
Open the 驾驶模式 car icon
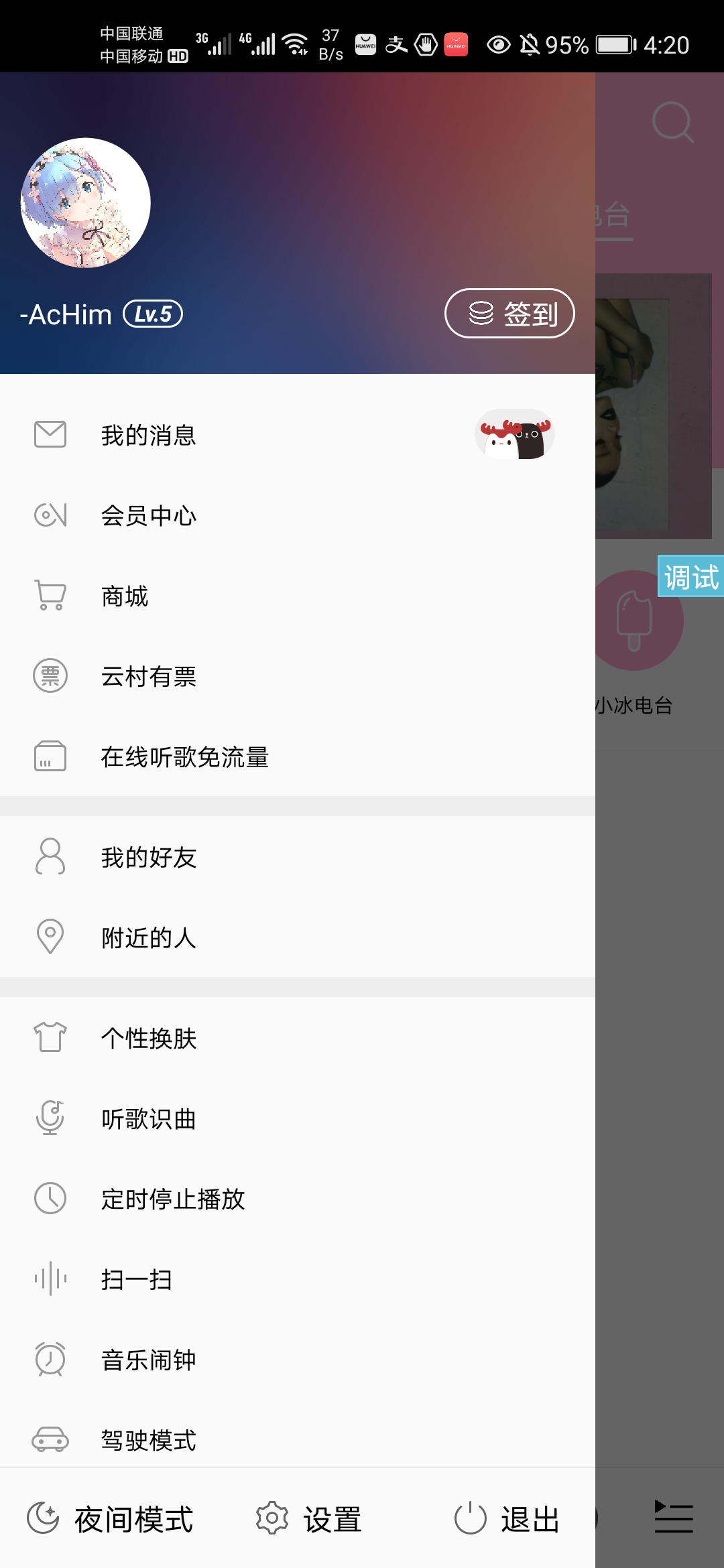49,1439
